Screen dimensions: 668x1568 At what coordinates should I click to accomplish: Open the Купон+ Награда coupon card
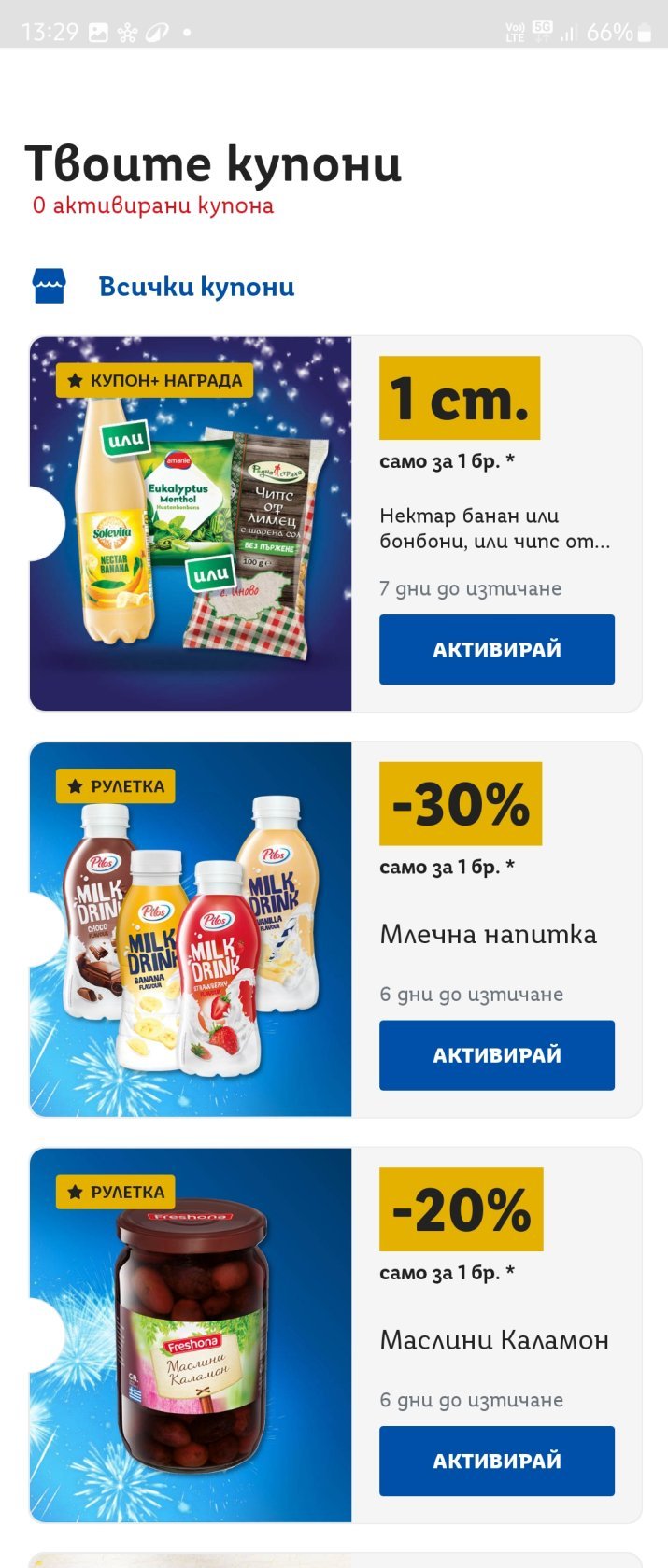[192, 523]
